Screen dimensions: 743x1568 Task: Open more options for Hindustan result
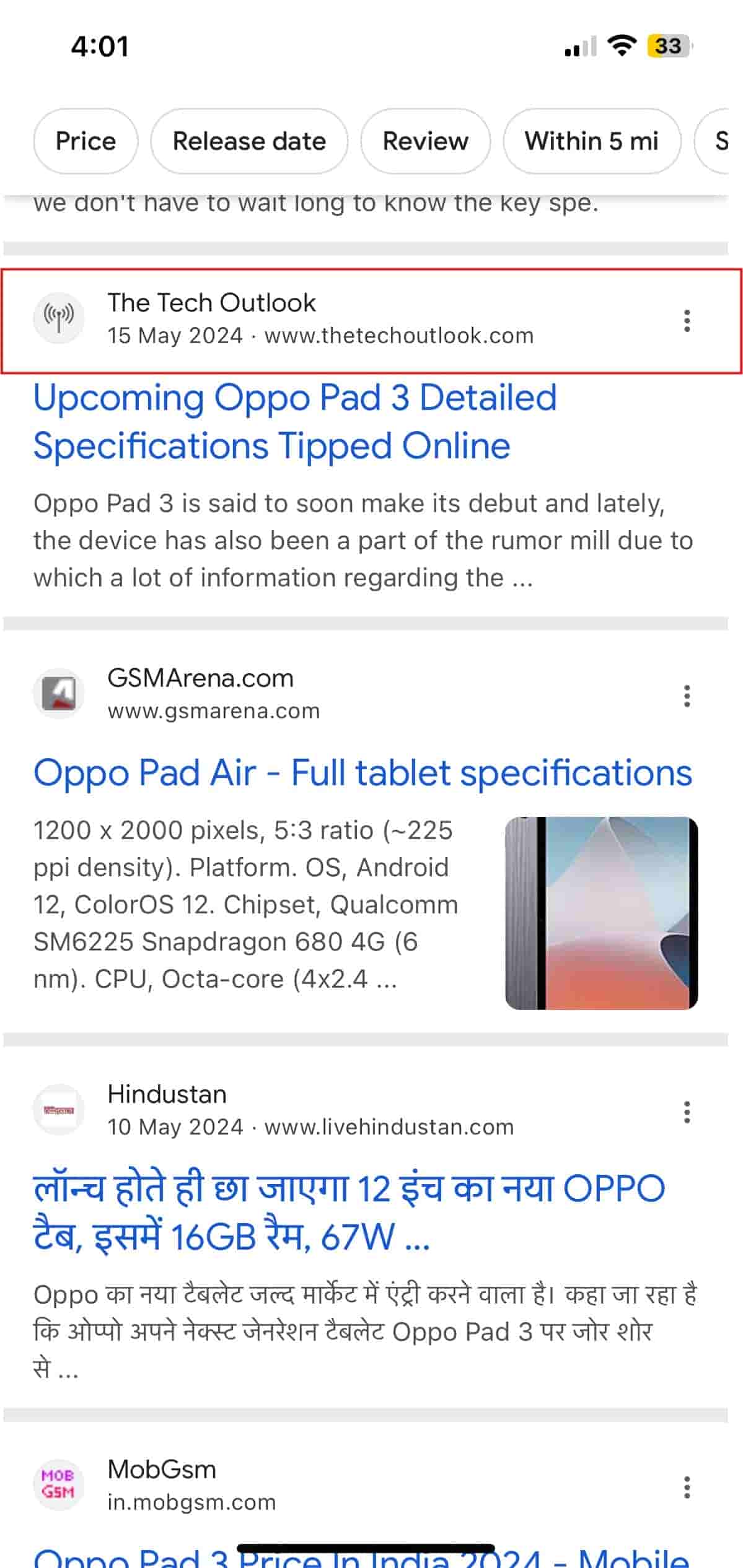point(687,1112)
